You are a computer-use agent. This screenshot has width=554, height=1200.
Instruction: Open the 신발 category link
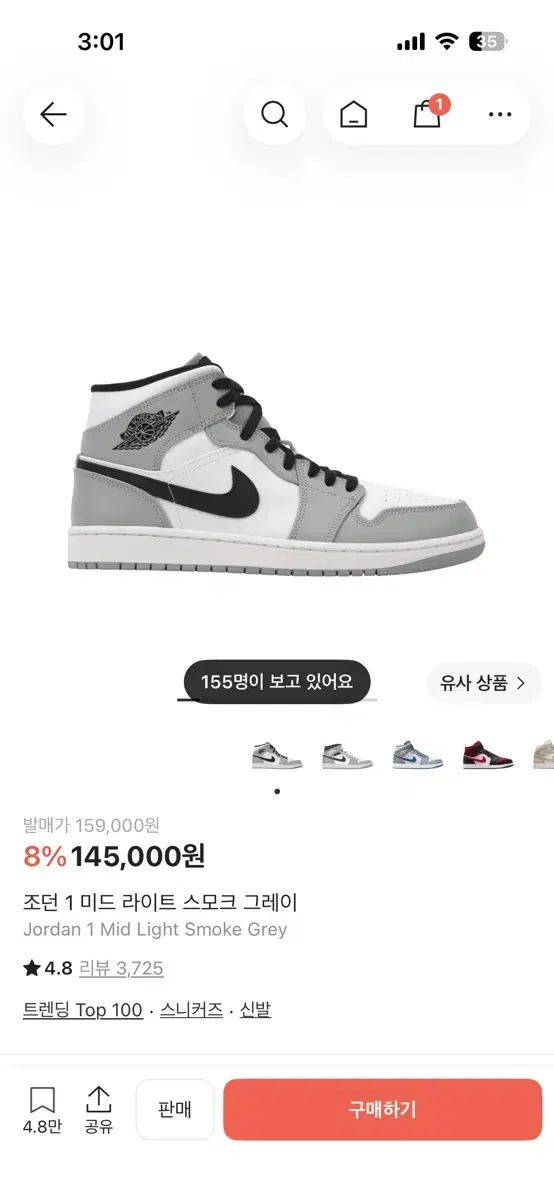point(255,1010)
